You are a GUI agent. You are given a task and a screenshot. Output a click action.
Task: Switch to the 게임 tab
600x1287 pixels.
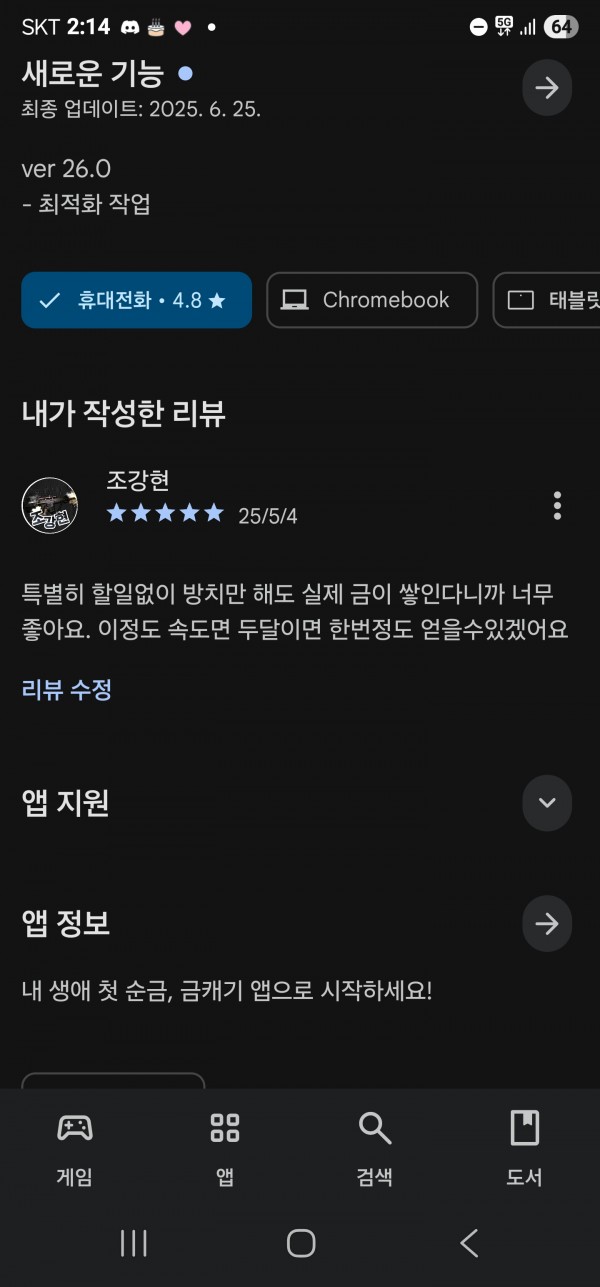coord(75,1149)
